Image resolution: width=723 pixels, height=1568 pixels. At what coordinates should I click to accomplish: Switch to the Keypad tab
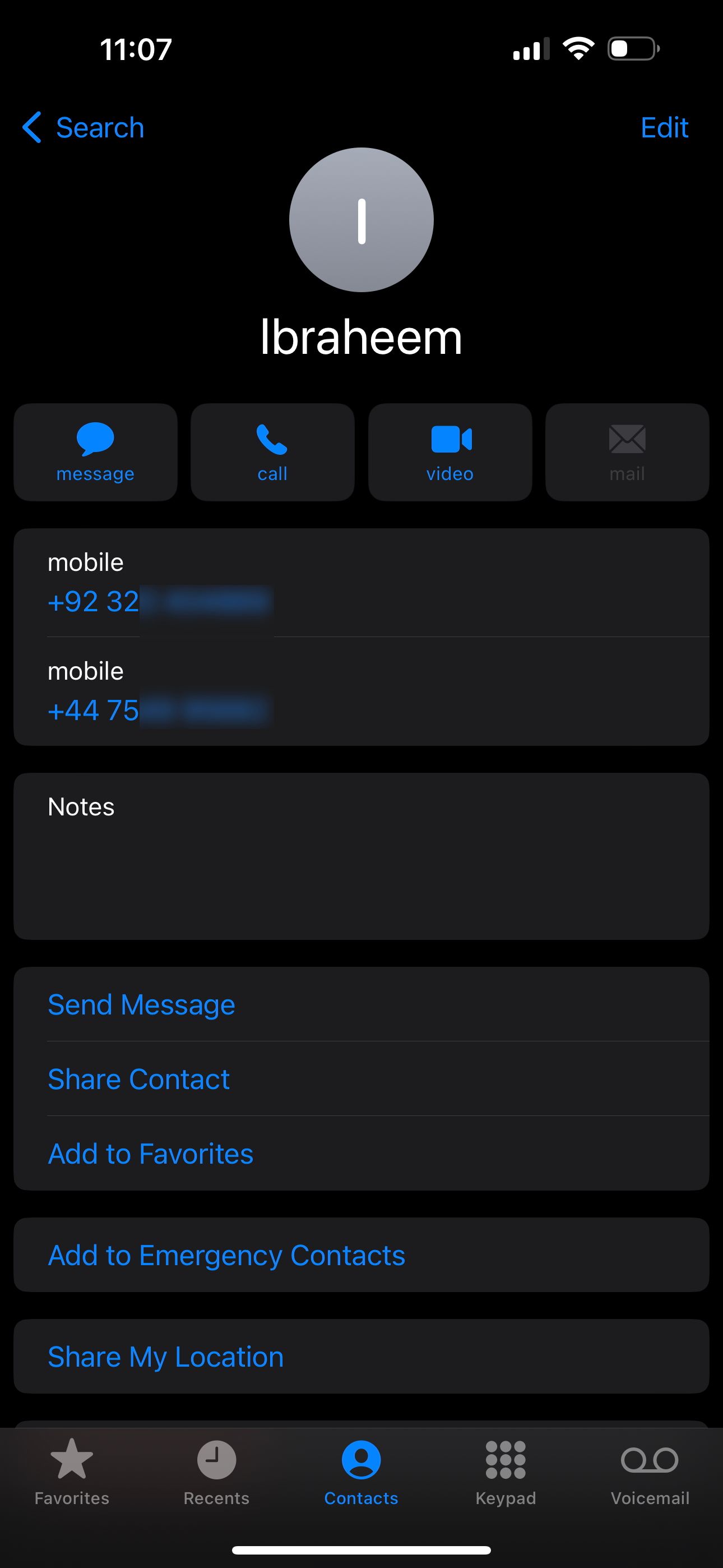(506, 1471)
